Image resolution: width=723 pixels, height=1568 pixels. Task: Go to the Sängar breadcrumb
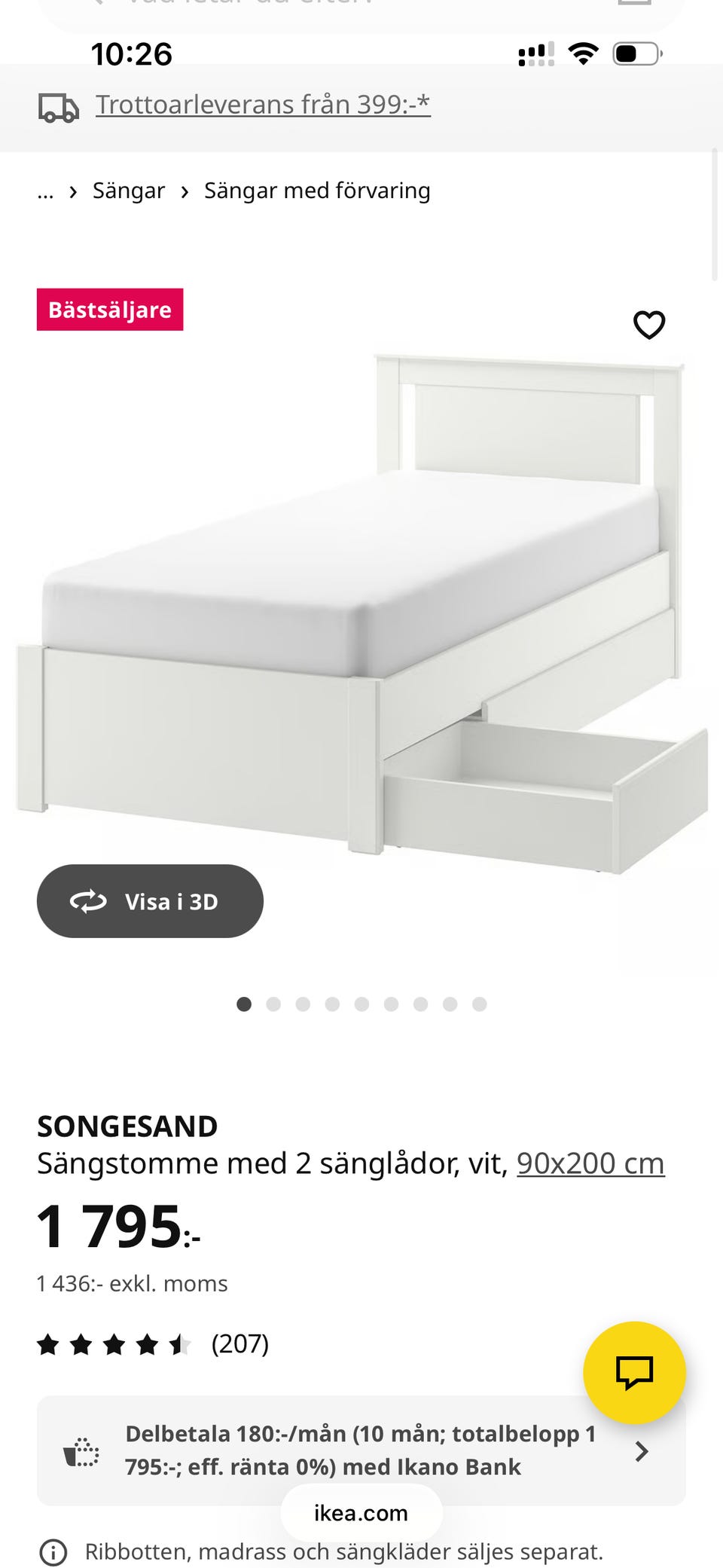pos(128,191)
